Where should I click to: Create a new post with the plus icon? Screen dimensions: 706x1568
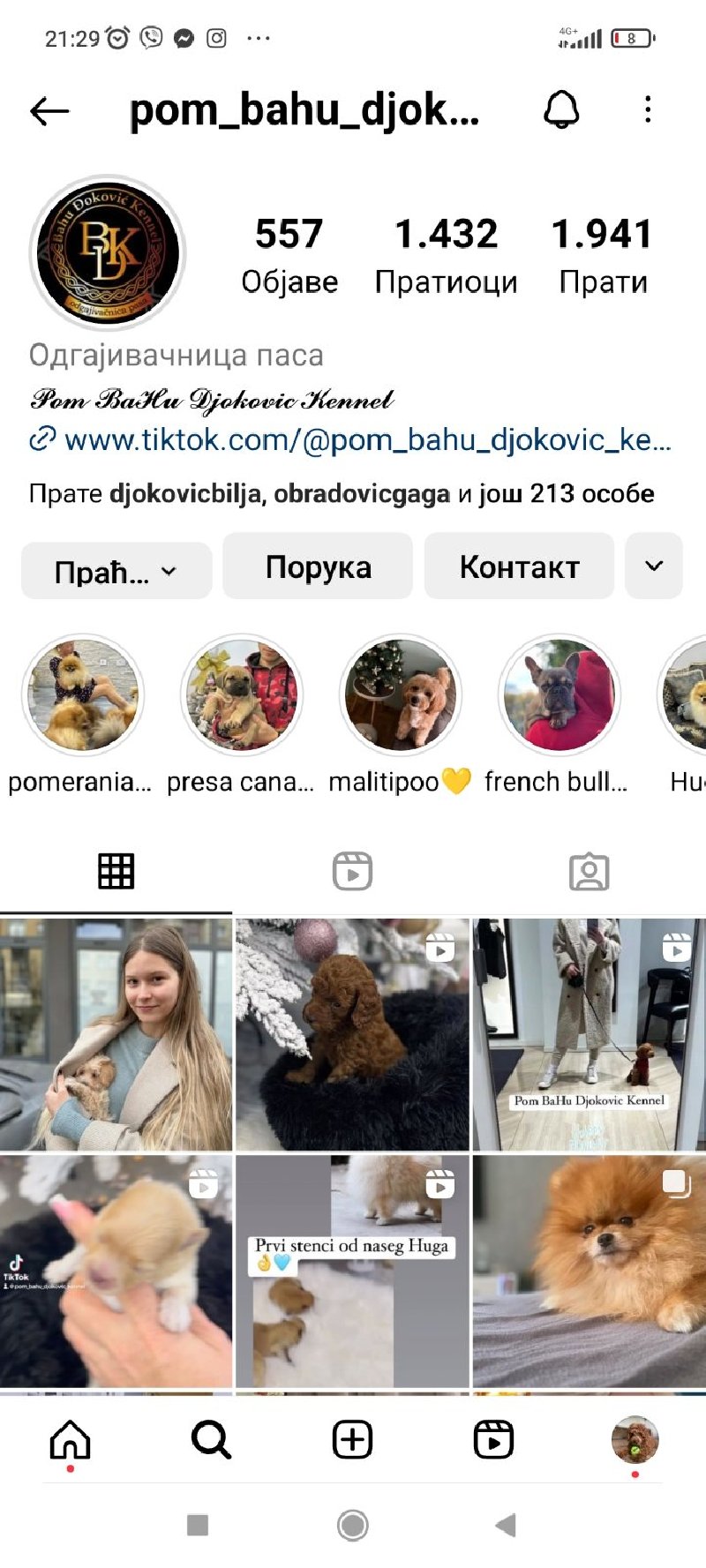[352, 1440]
